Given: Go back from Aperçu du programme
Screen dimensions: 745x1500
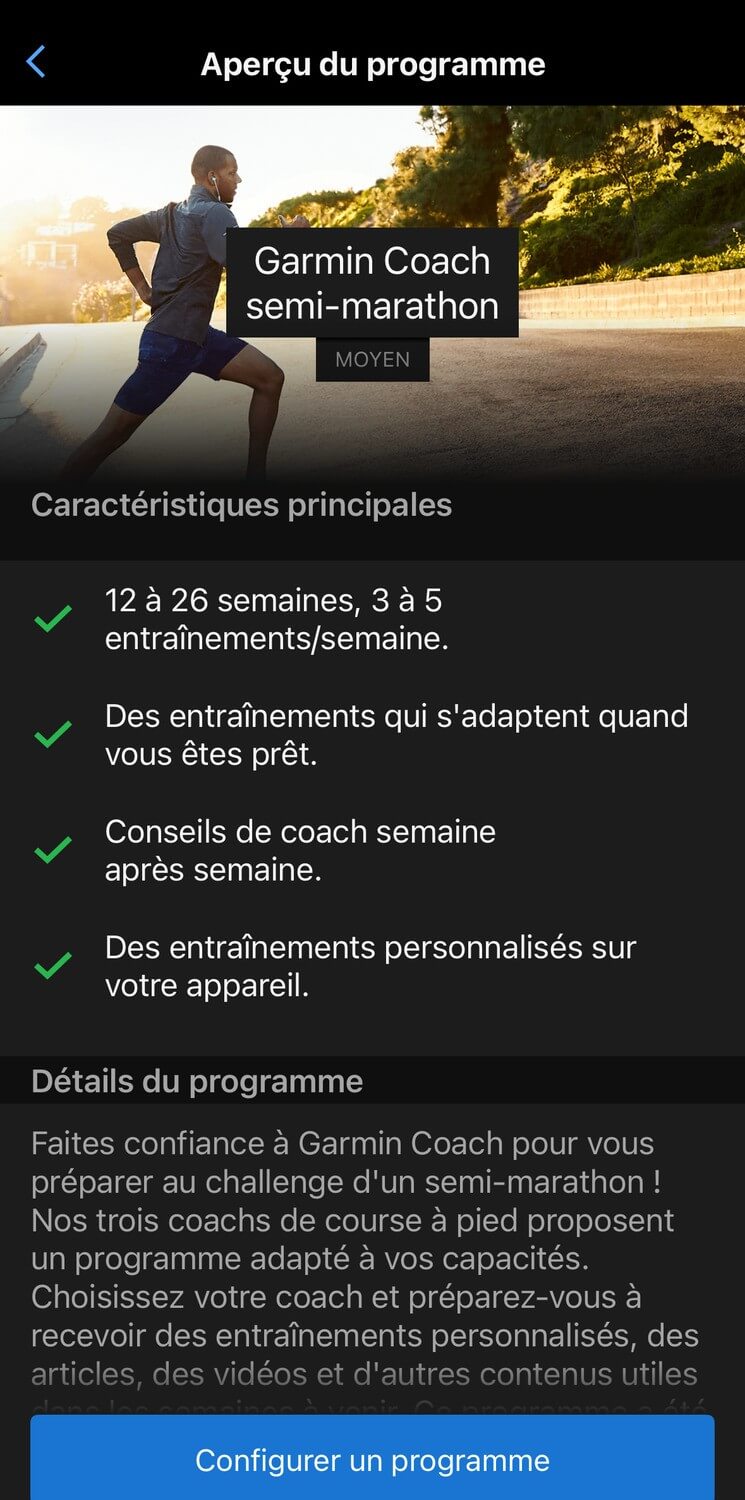Looking at the screenshot, I should click(35, 62).
